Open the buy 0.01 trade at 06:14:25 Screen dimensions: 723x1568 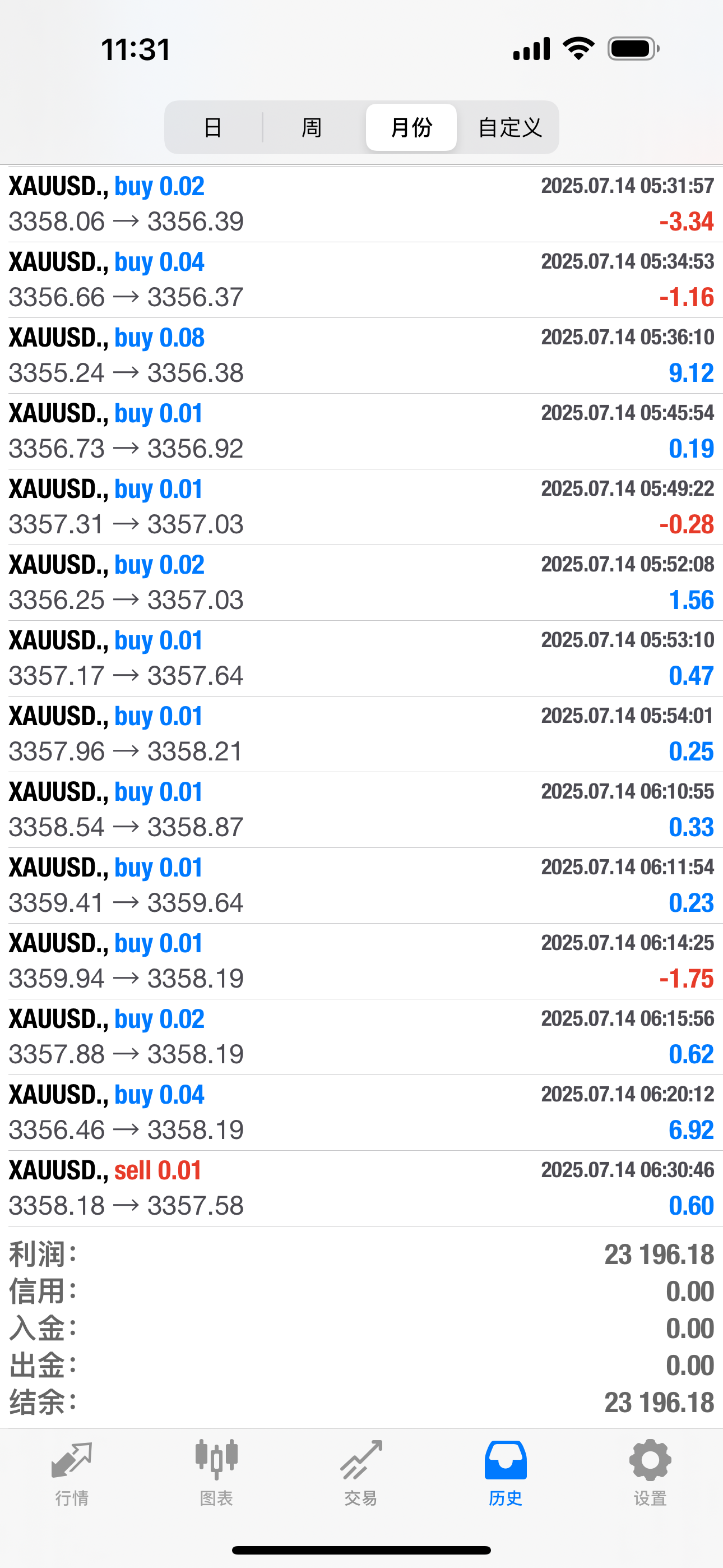pyautogui.click(x=361, y=961)
